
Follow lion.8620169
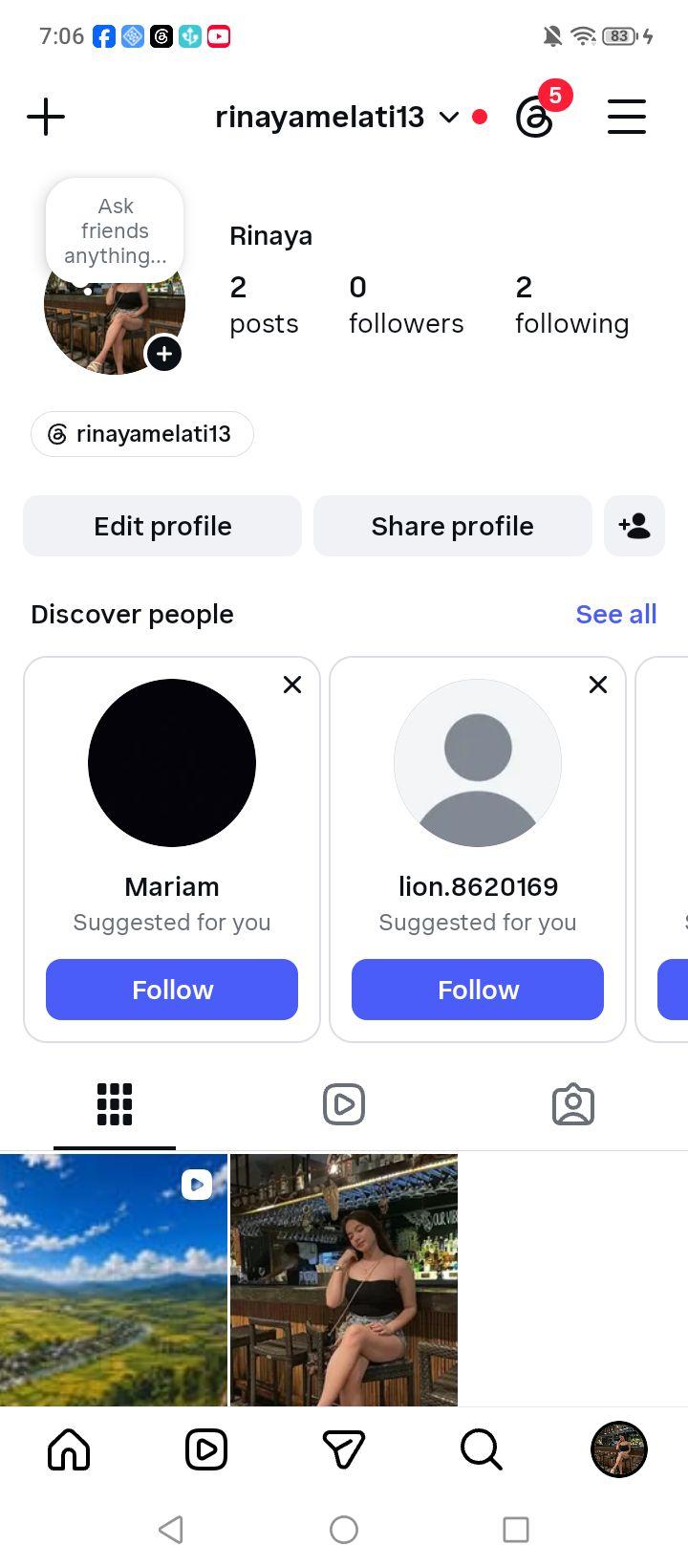[478, 990]
